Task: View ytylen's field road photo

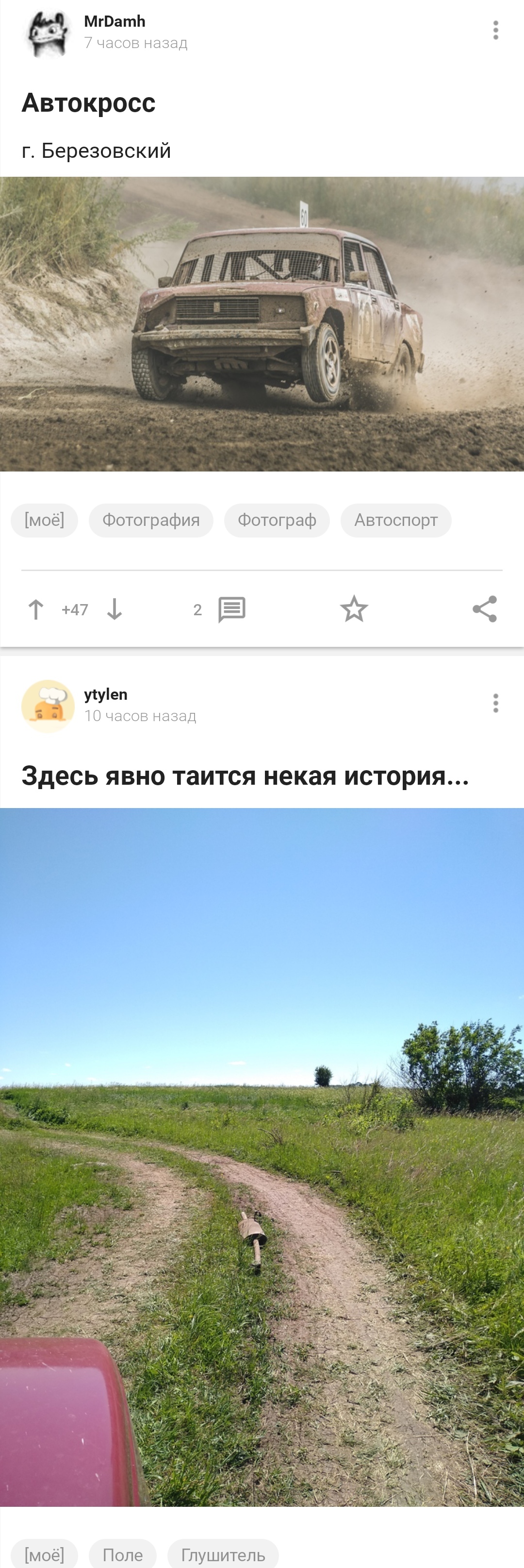Action: 262,1157
